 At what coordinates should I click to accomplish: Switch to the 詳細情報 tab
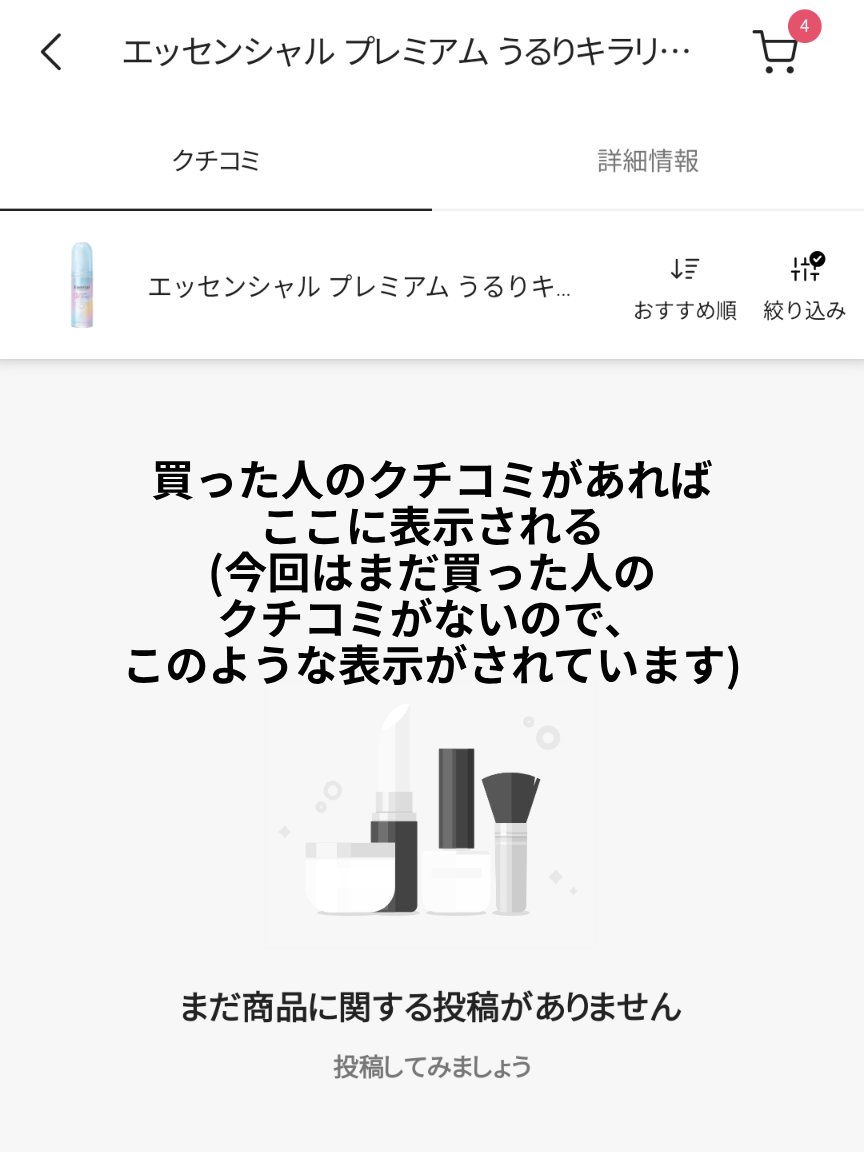(647, 161)
